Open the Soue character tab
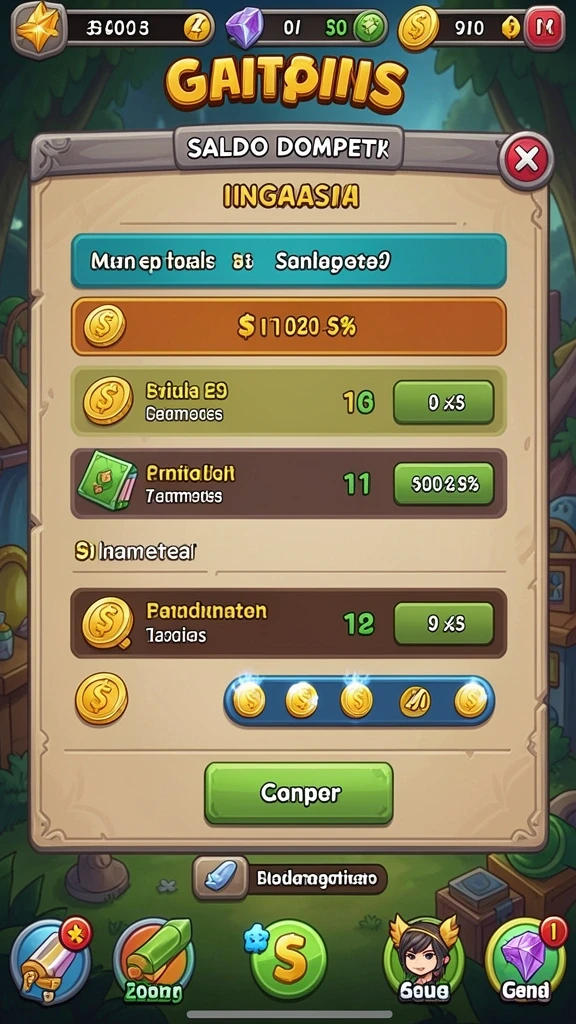 pos(424,959)
